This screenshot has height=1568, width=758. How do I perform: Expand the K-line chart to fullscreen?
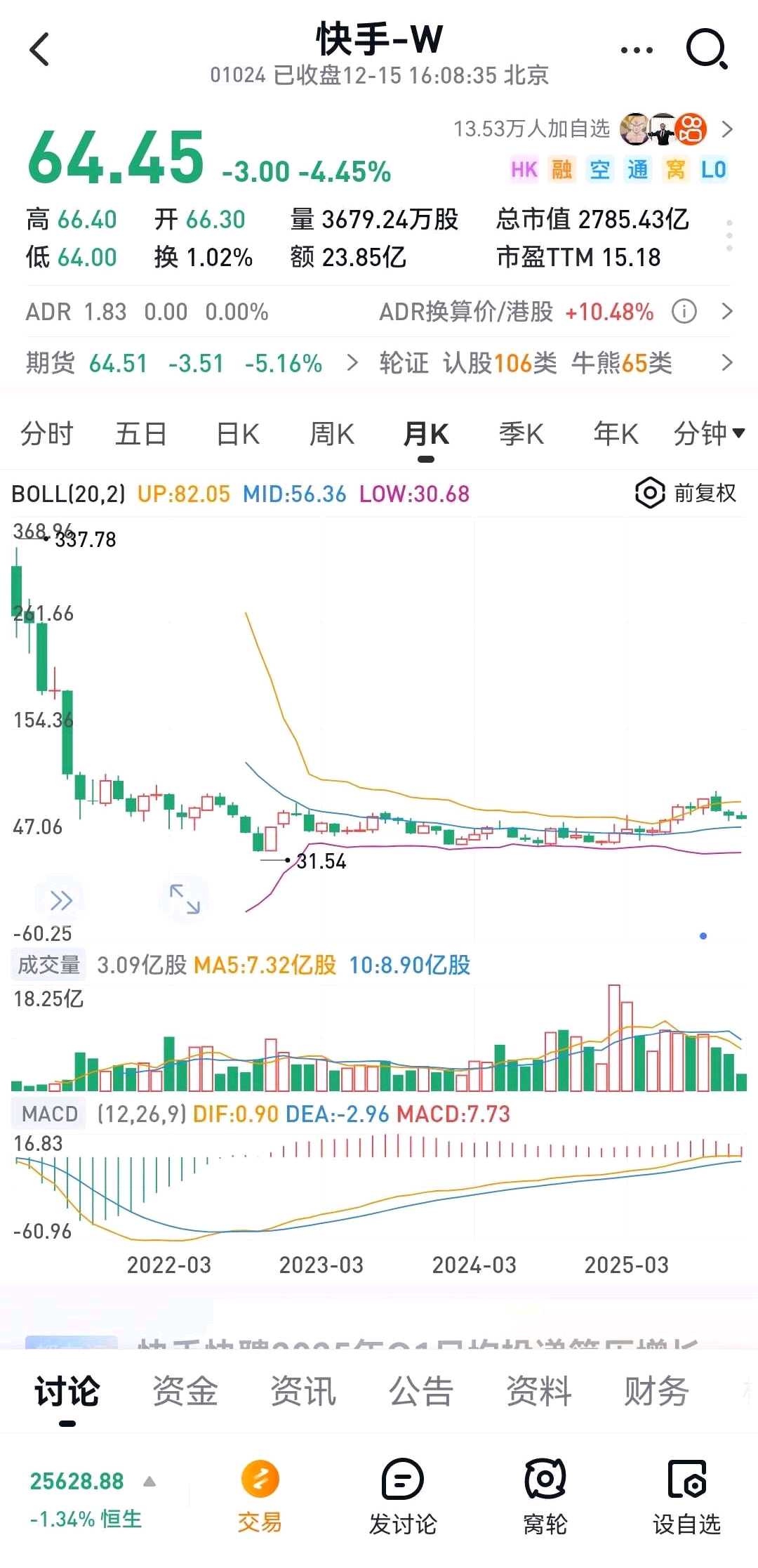coord(185,899)
